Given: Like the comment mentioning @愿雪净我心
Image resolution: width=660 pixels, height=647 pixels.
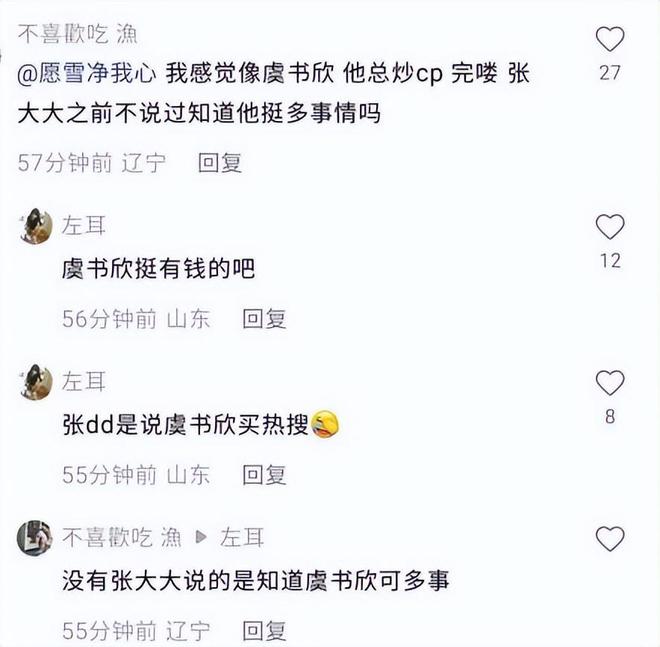Looking at the screenshot, I should 610,40.
